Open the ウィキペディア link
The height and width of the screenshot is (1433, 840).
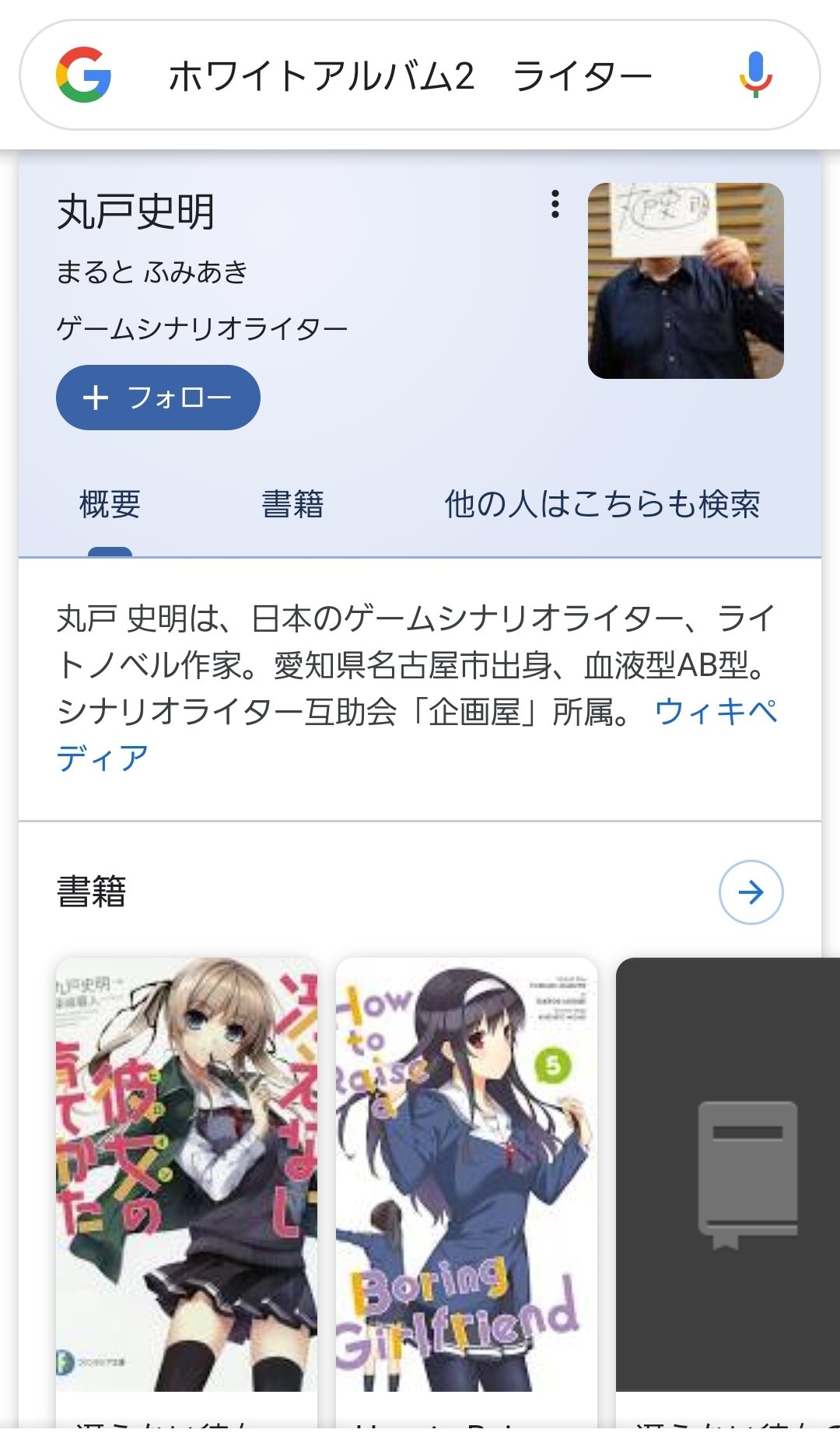coord(716,712)
